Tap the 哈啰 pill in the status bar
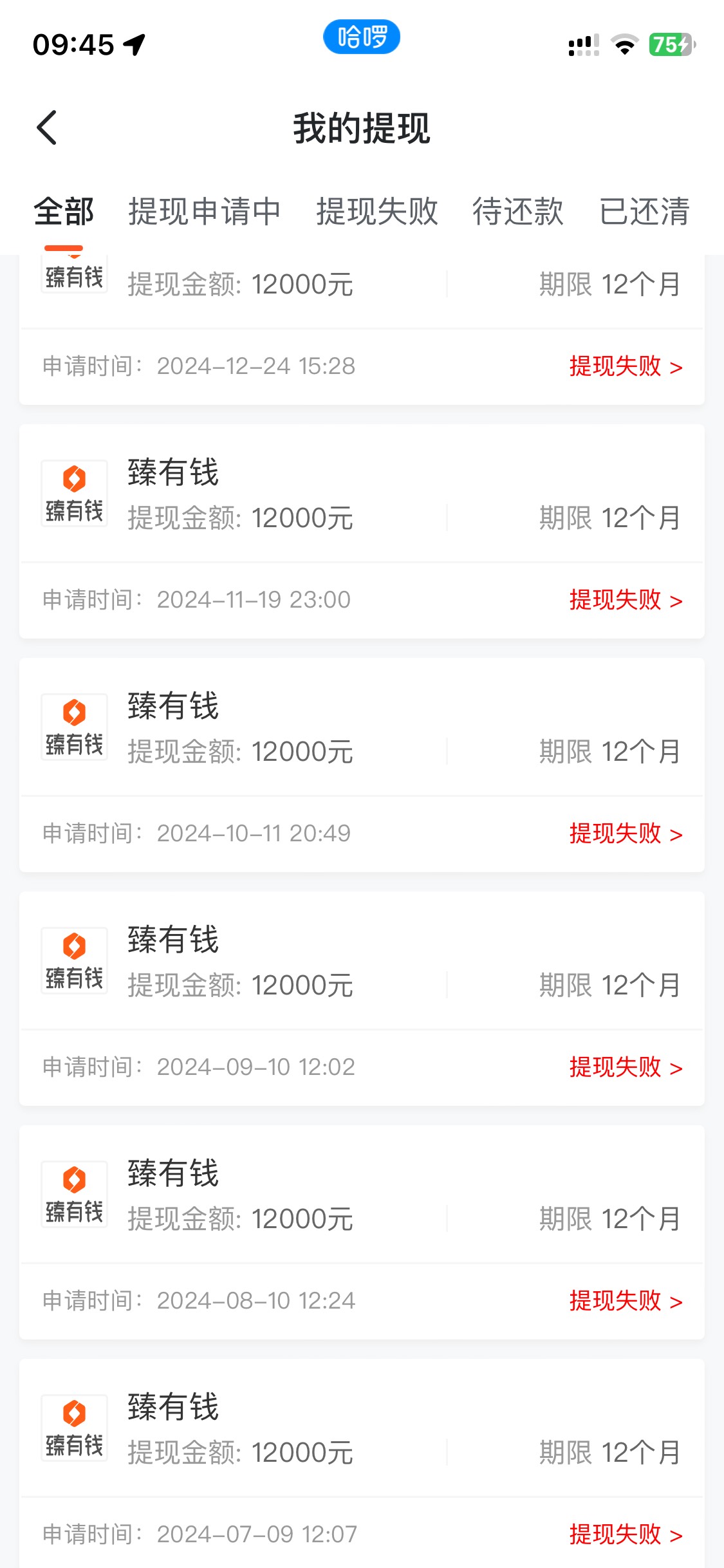Viewport: 724px width, 1568px height. coord(362,37)
